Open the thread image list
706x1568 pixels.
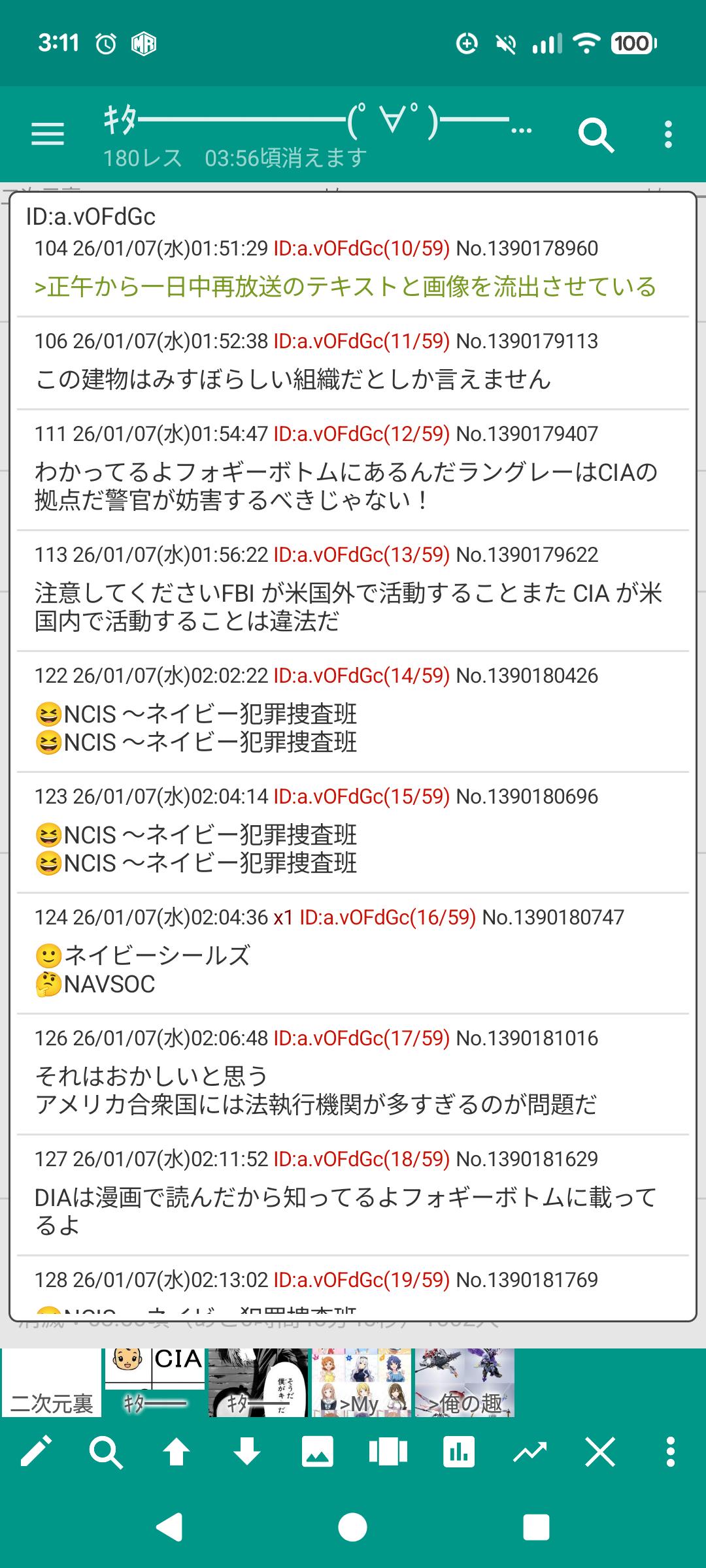point(318,1453)
